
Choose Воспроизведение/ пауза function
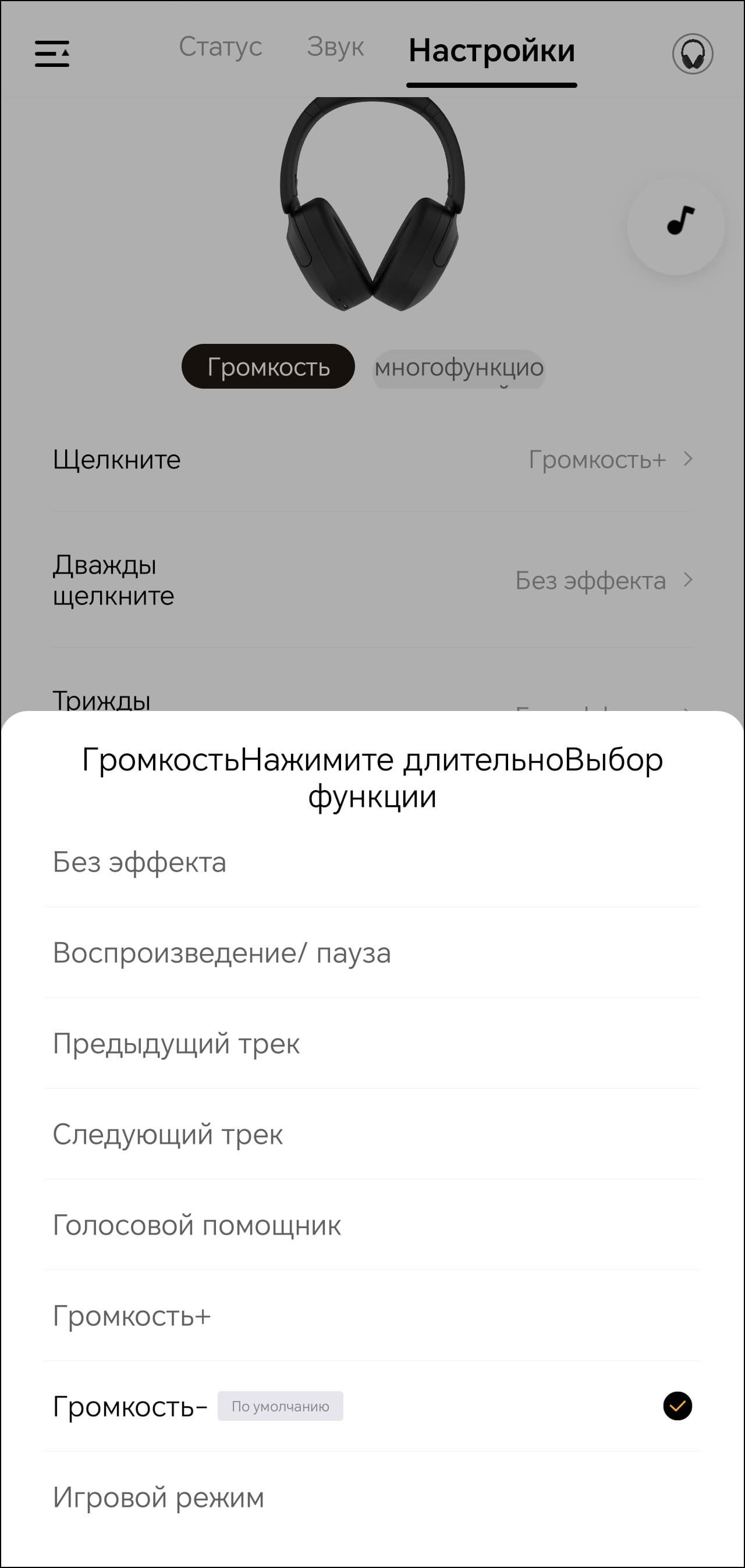[x=222, y=953]
